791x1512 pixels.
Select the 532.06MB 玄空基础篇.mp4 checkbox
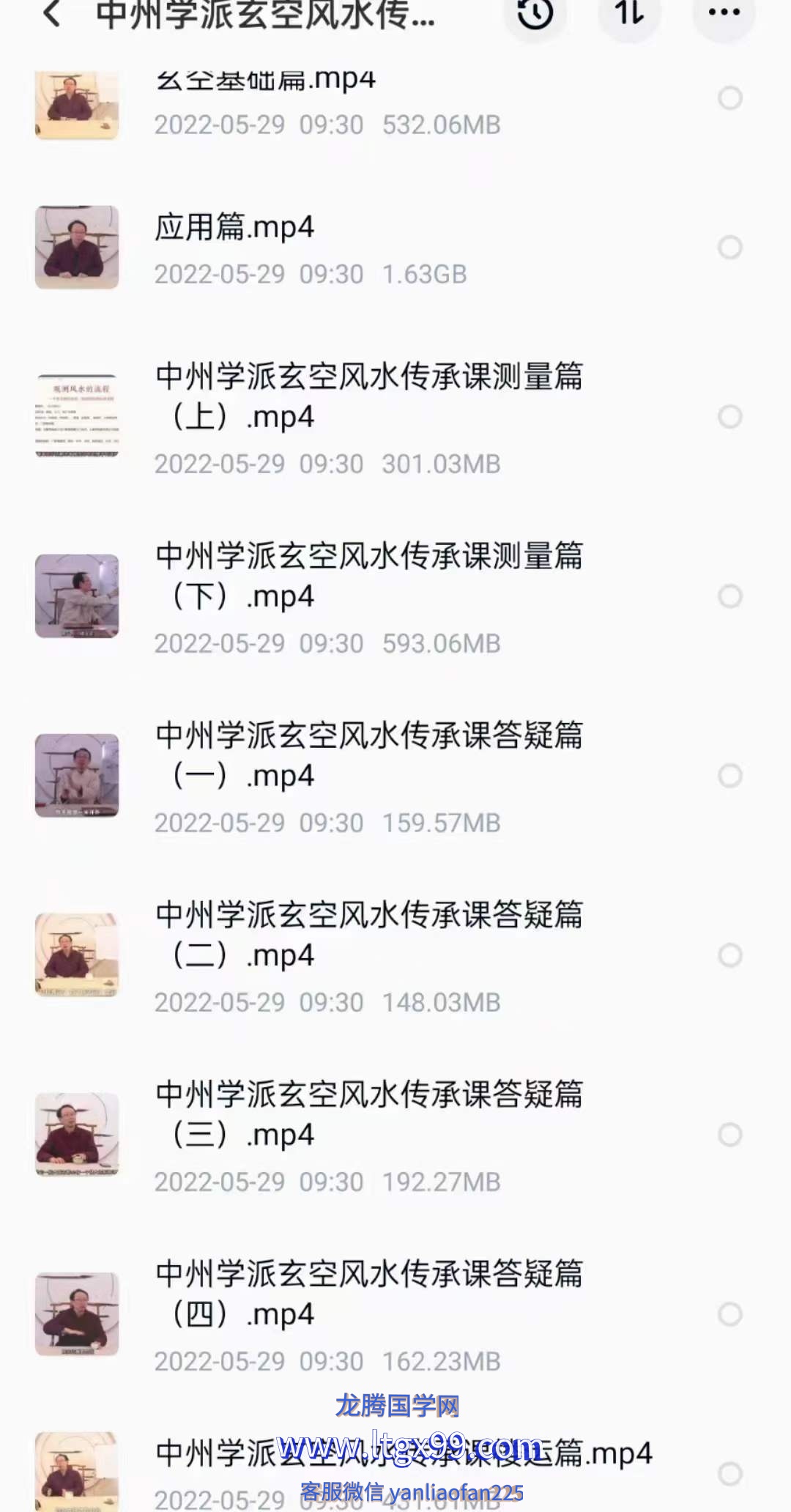pos(729,98)
